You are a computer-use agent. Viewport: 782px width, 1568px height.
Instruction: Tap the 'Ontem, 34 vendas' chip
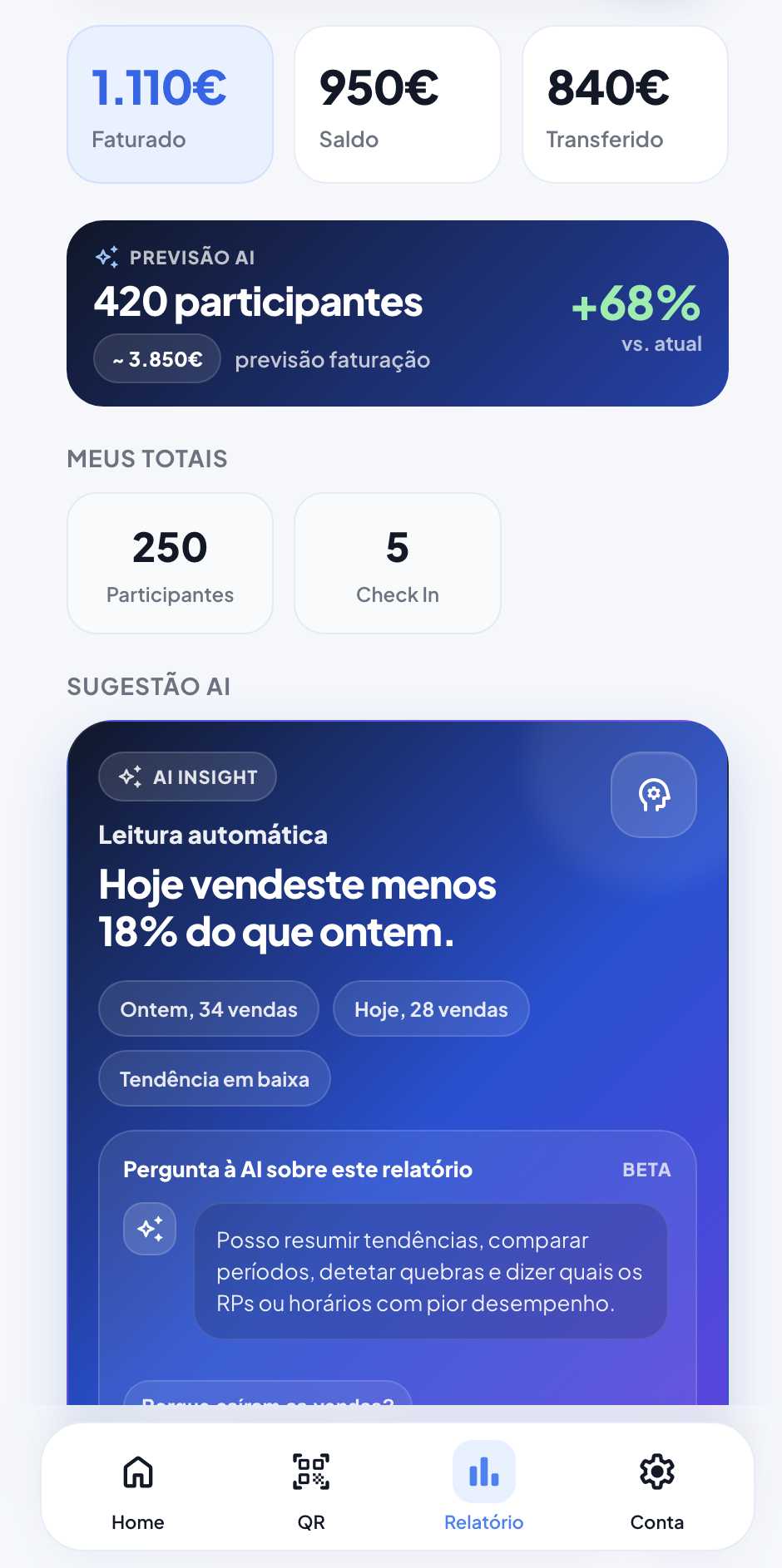coord(209,1008)
